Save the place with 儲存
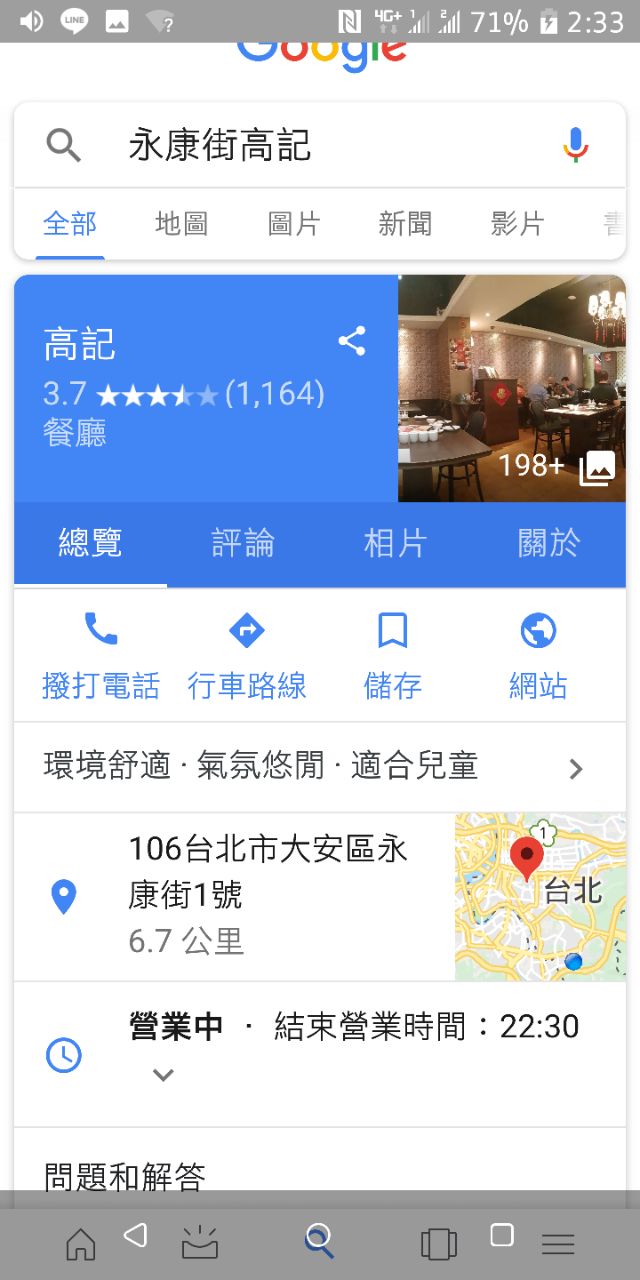Viewport: 640px width, 1280px height. 392,656
